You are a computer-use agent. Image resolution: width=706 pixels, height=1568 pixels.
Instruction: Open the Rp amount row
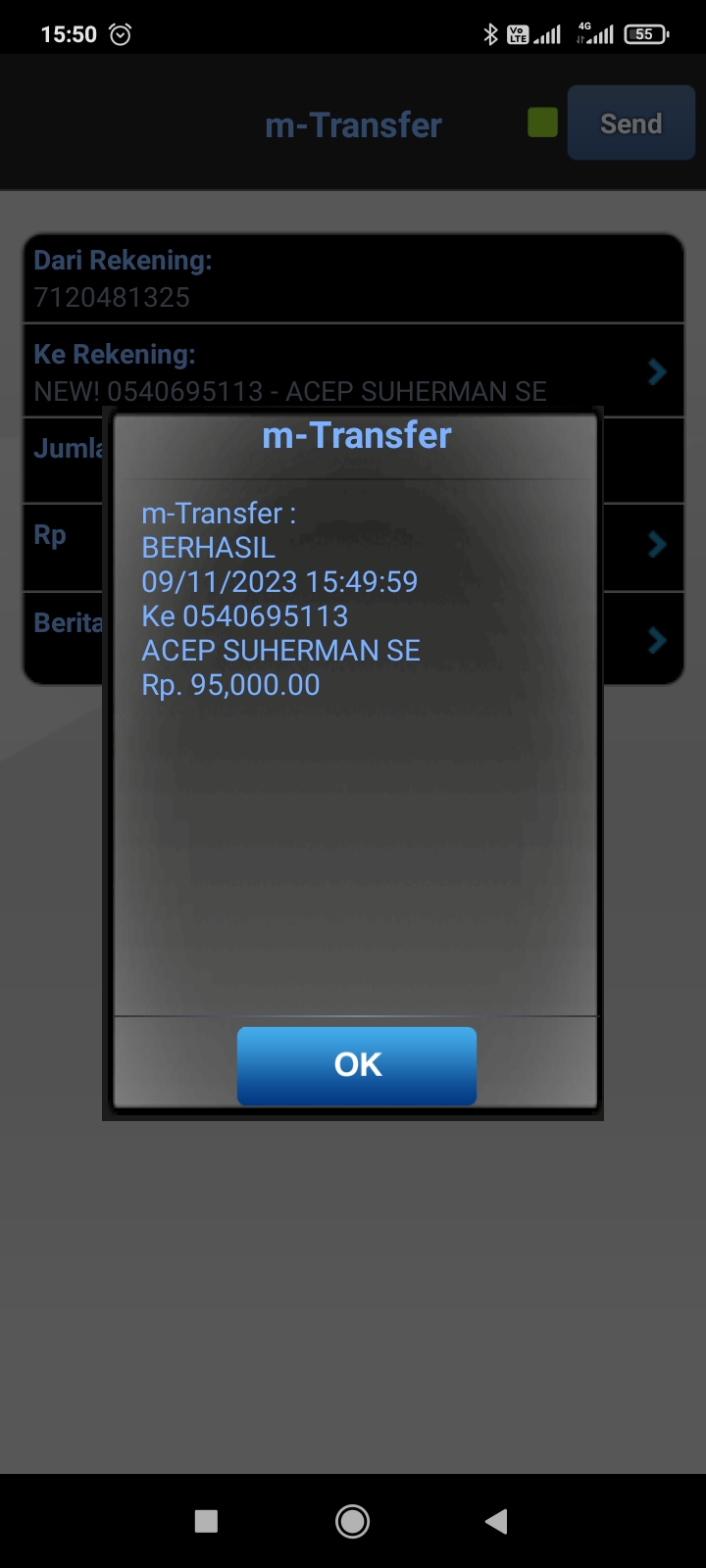(353, 547)
